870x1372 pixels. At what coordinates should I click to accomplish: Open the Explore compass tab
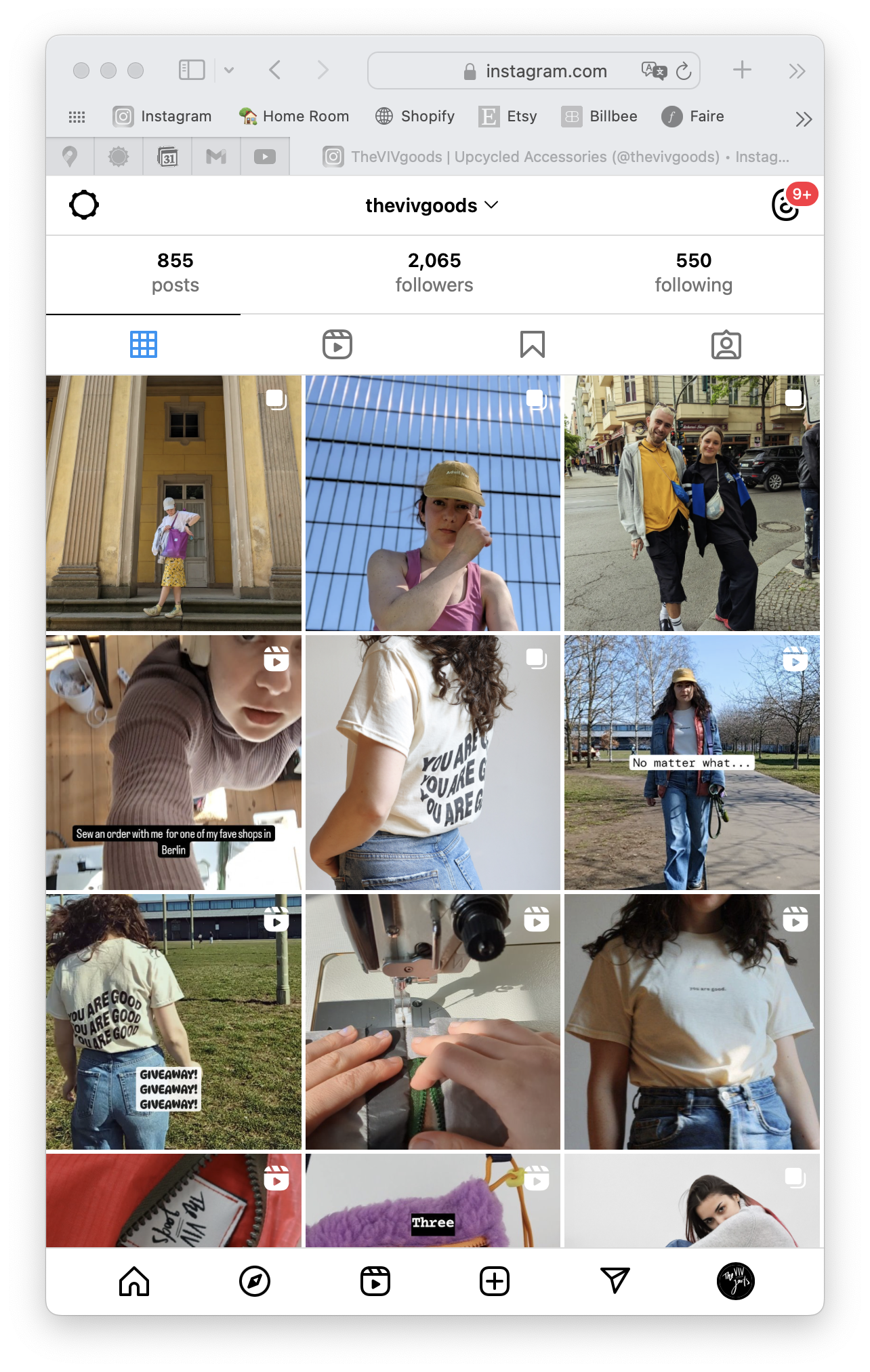(255, 1281)
